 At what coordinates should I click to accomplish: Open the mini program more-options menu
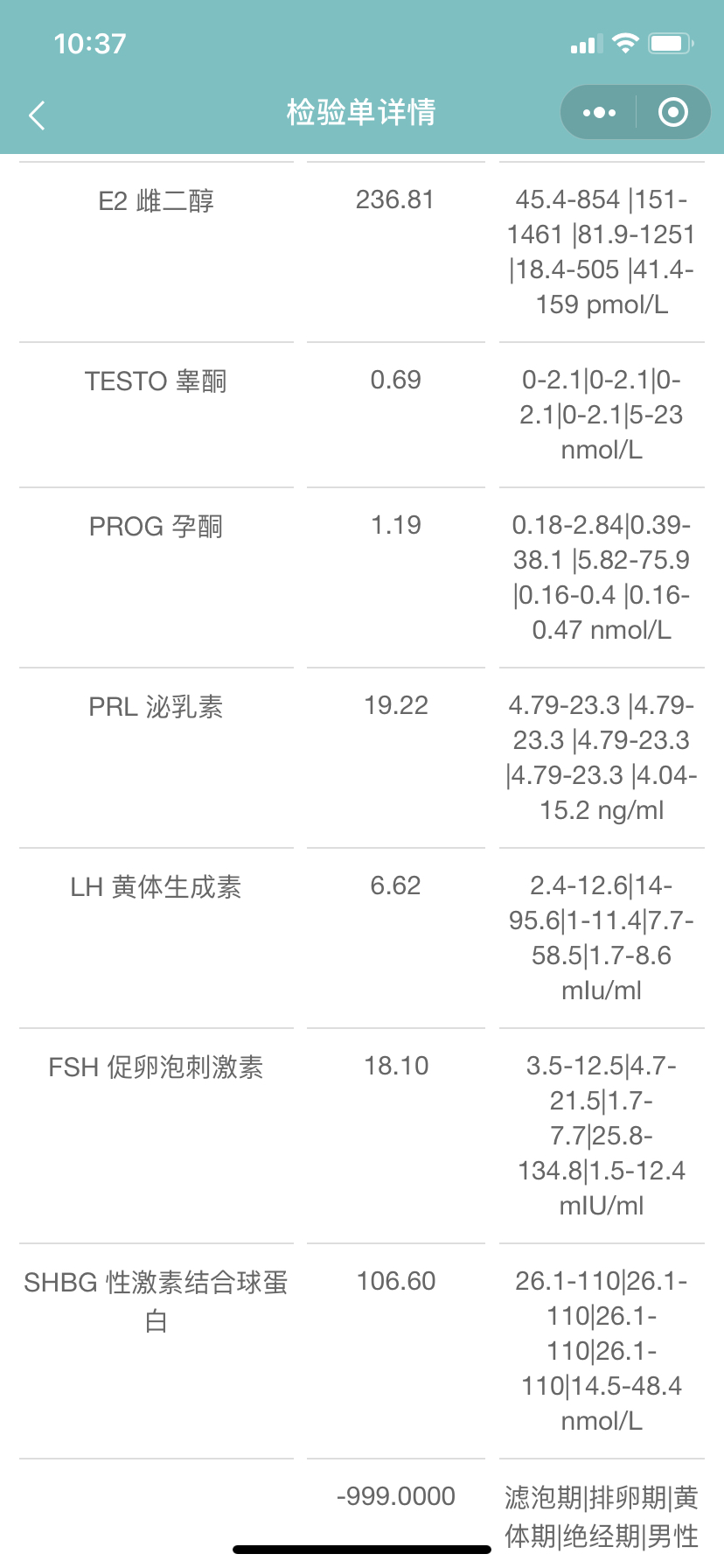coord(599,113)
